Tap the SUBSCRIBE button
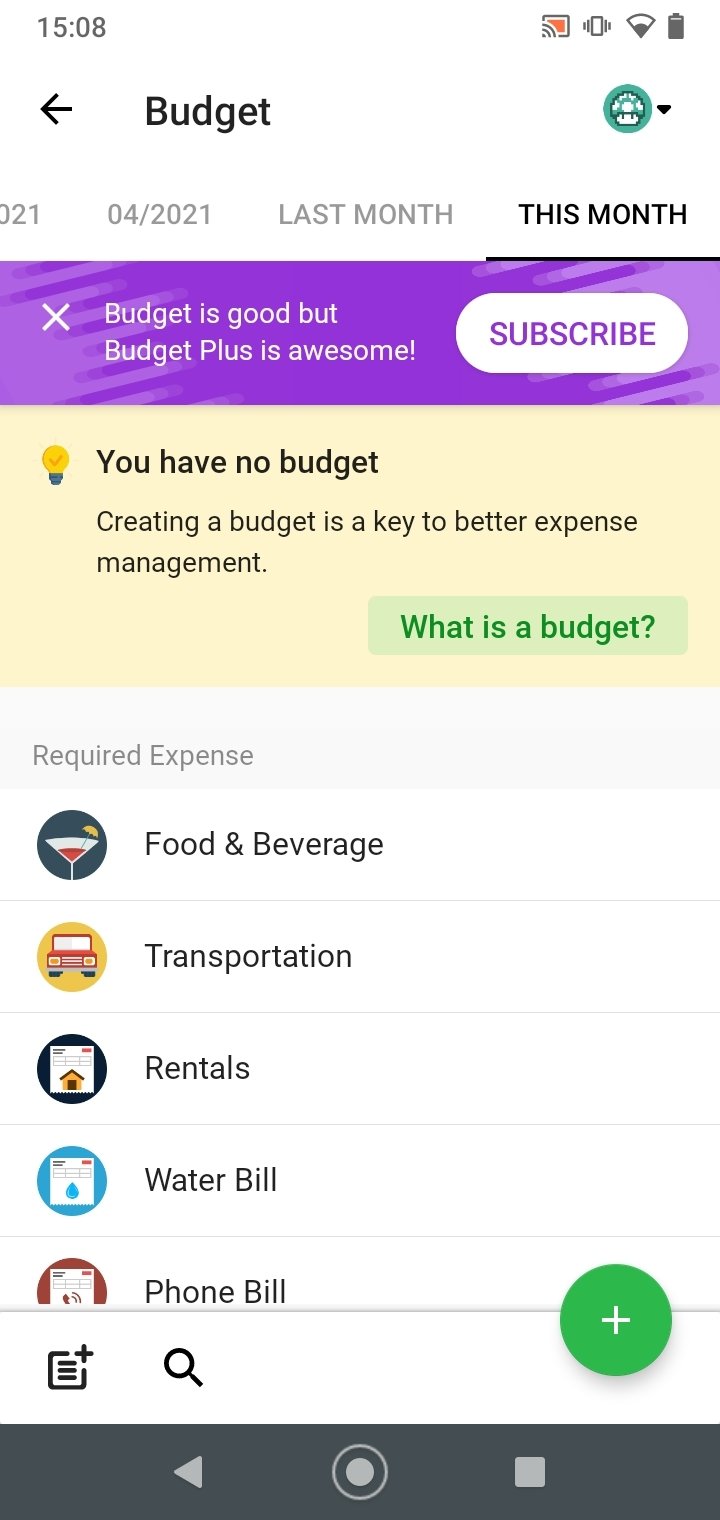The image size is (720, 1520). pyautogui.click(x=572, y=333)
